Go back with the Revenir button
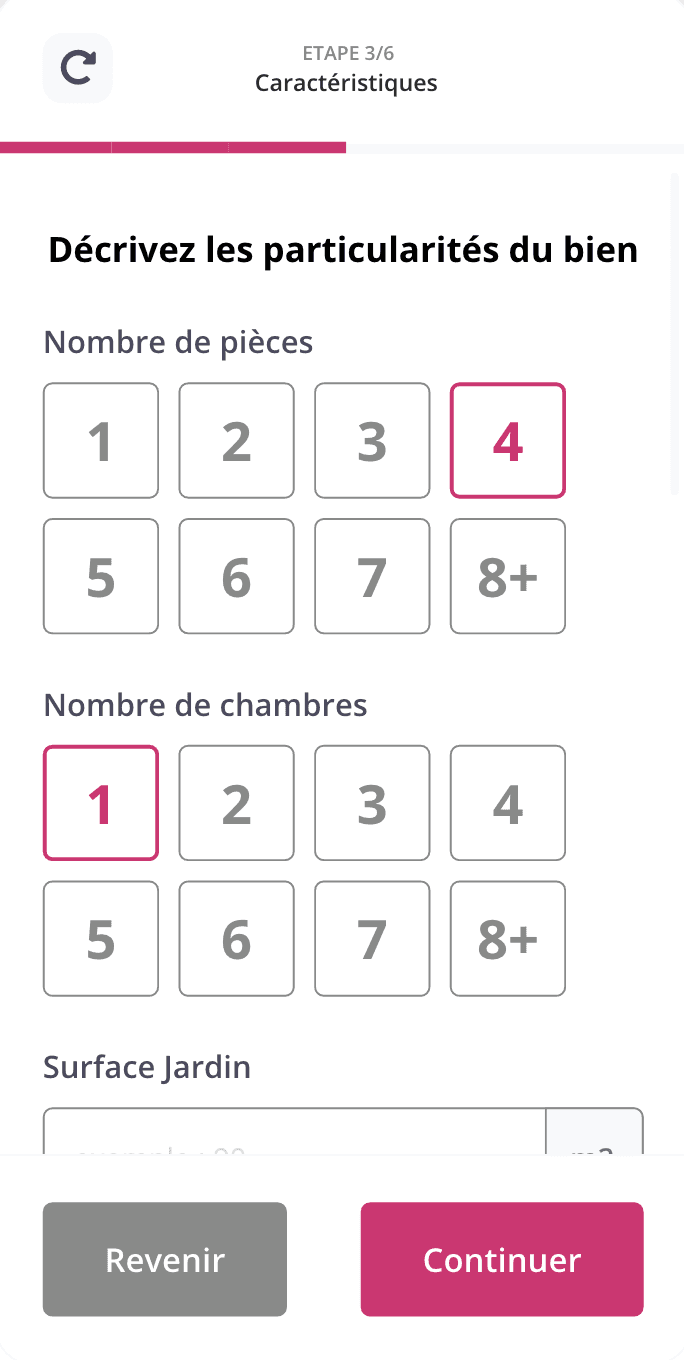 (x=165, y=1259)
